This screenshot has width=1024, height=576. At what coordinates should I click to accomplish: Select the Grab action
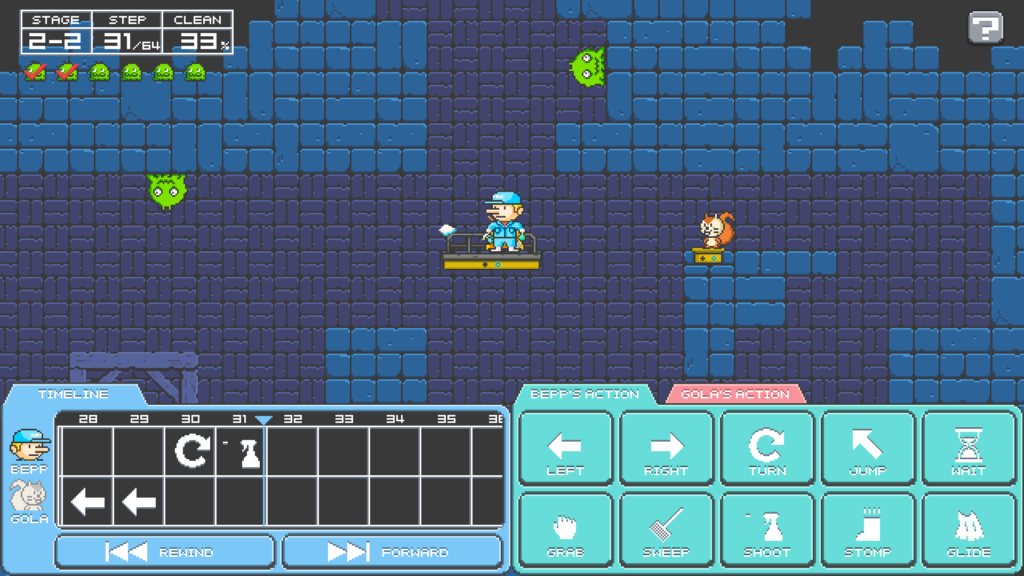tap(565, 530)
